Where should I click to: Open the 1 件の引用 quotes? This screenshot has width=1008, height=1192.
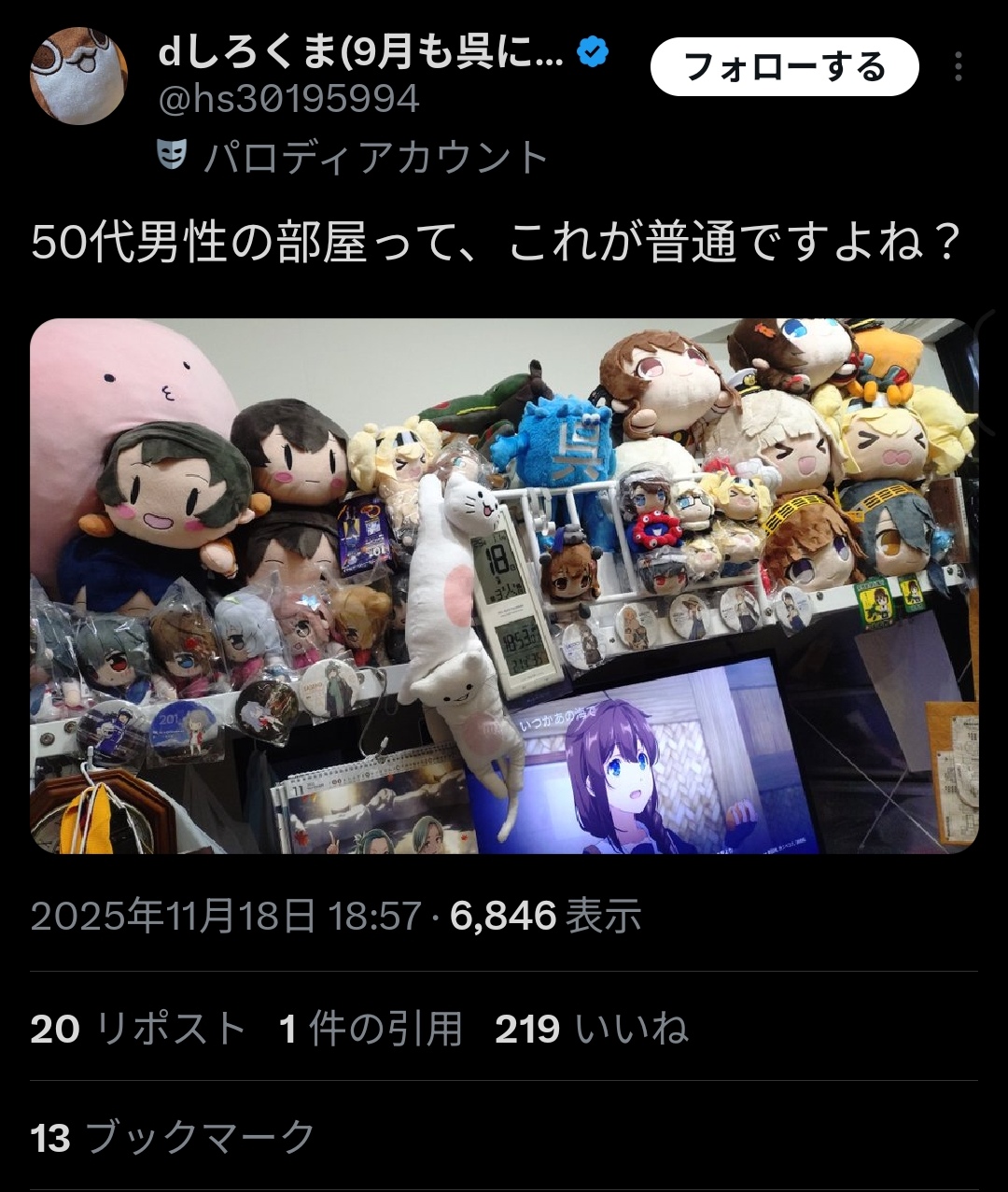pyautogui.click(x=371, y=1029)
